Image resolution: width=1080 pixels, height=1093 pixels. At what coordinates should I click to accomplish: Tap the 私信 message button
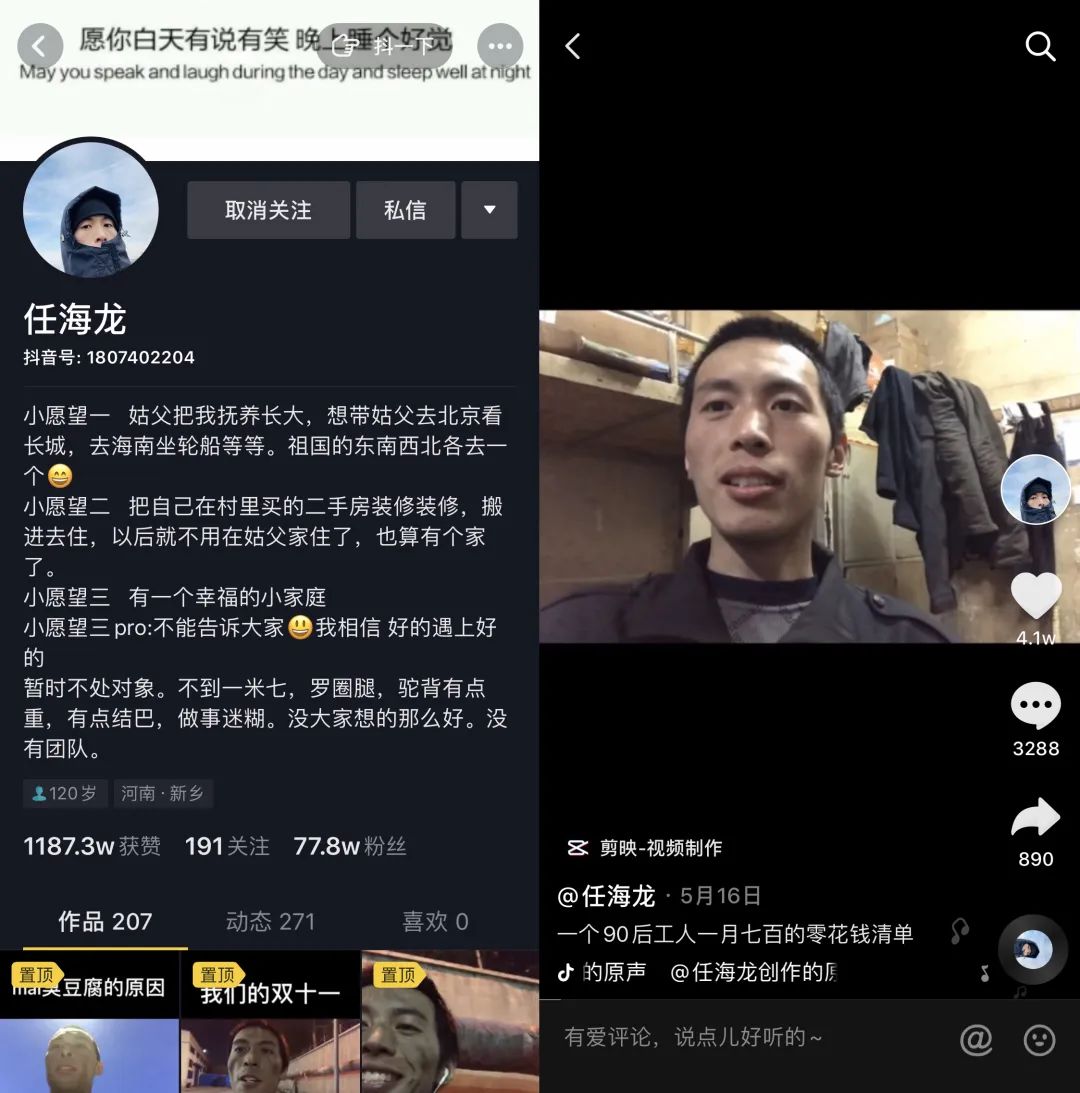(x=405, y=210)
